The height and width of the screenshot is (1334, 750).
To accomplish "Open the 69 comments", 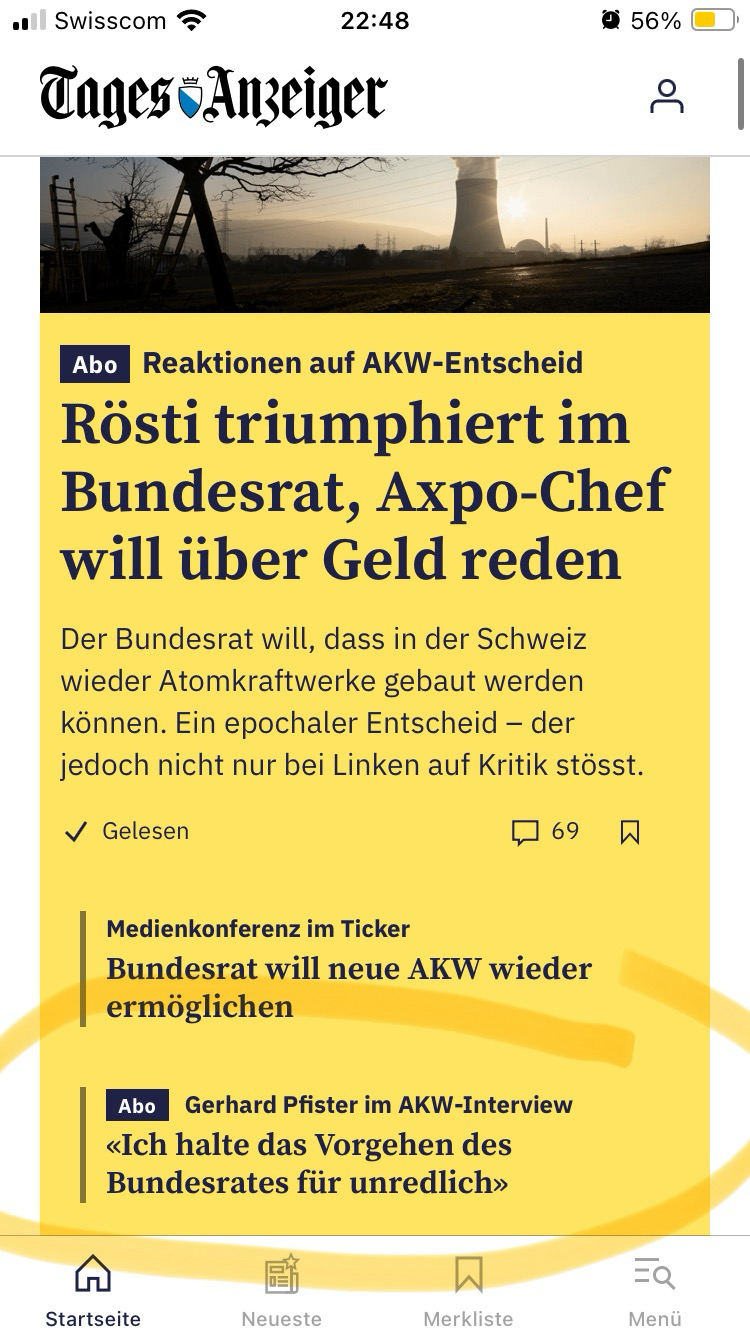I will click(545, 832).
